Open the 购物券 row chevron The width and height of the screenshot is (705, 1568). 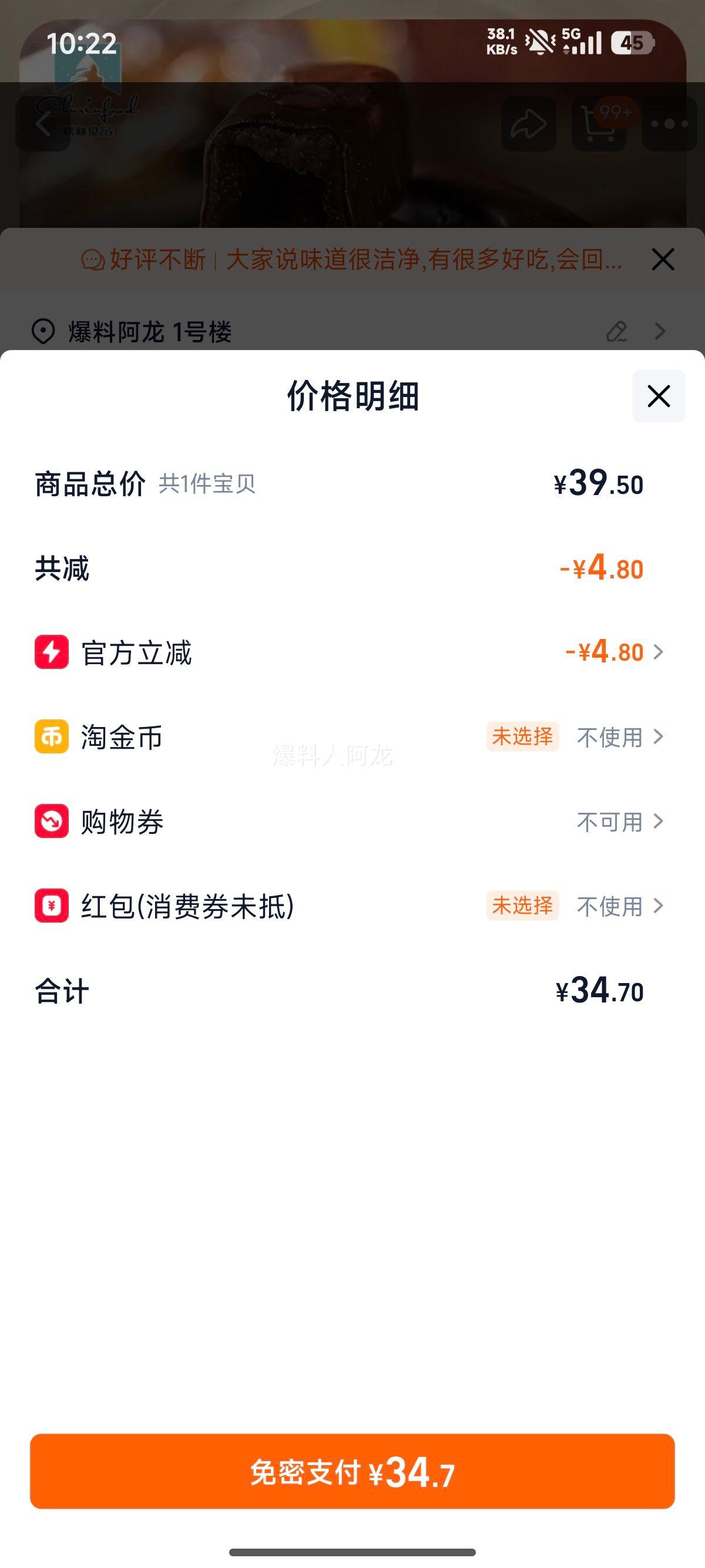(659, 822)
